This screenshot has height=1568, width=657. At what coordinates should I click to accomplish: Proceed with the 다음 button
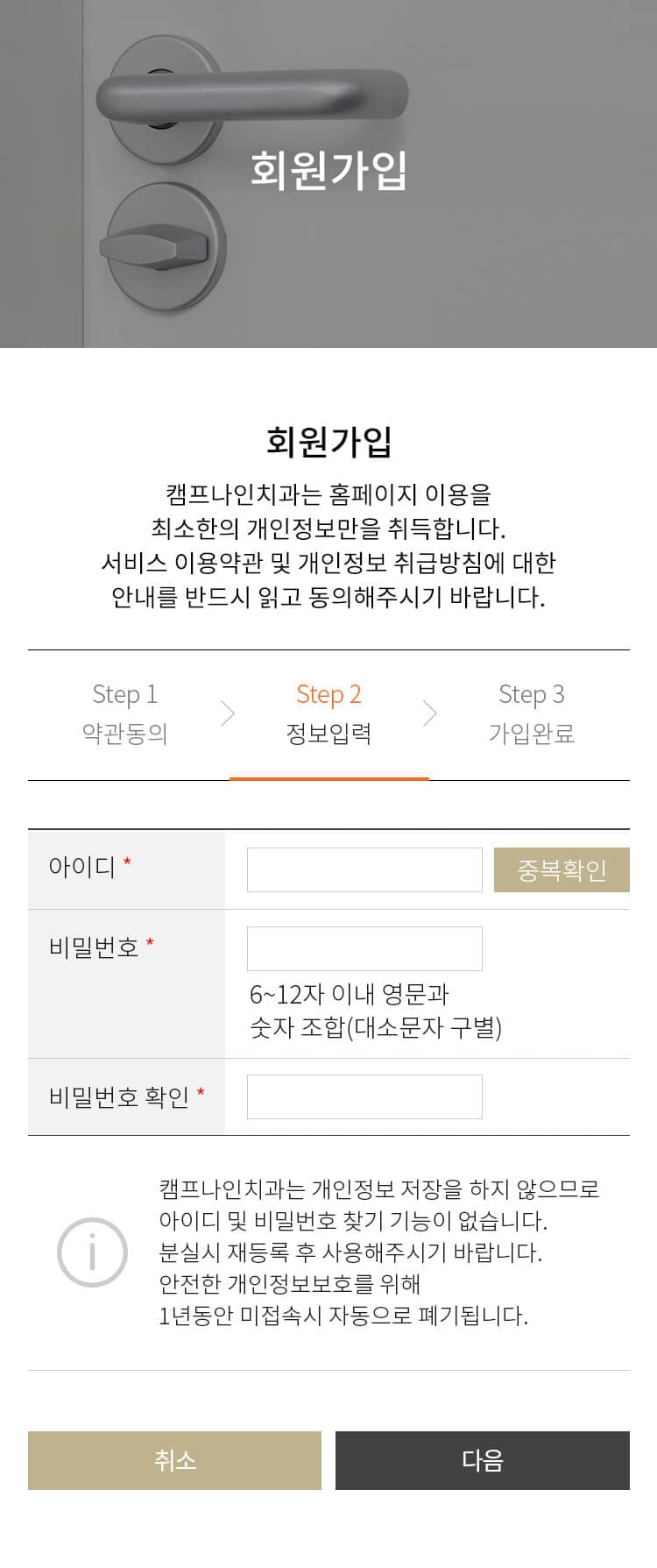click(482, 1460)
